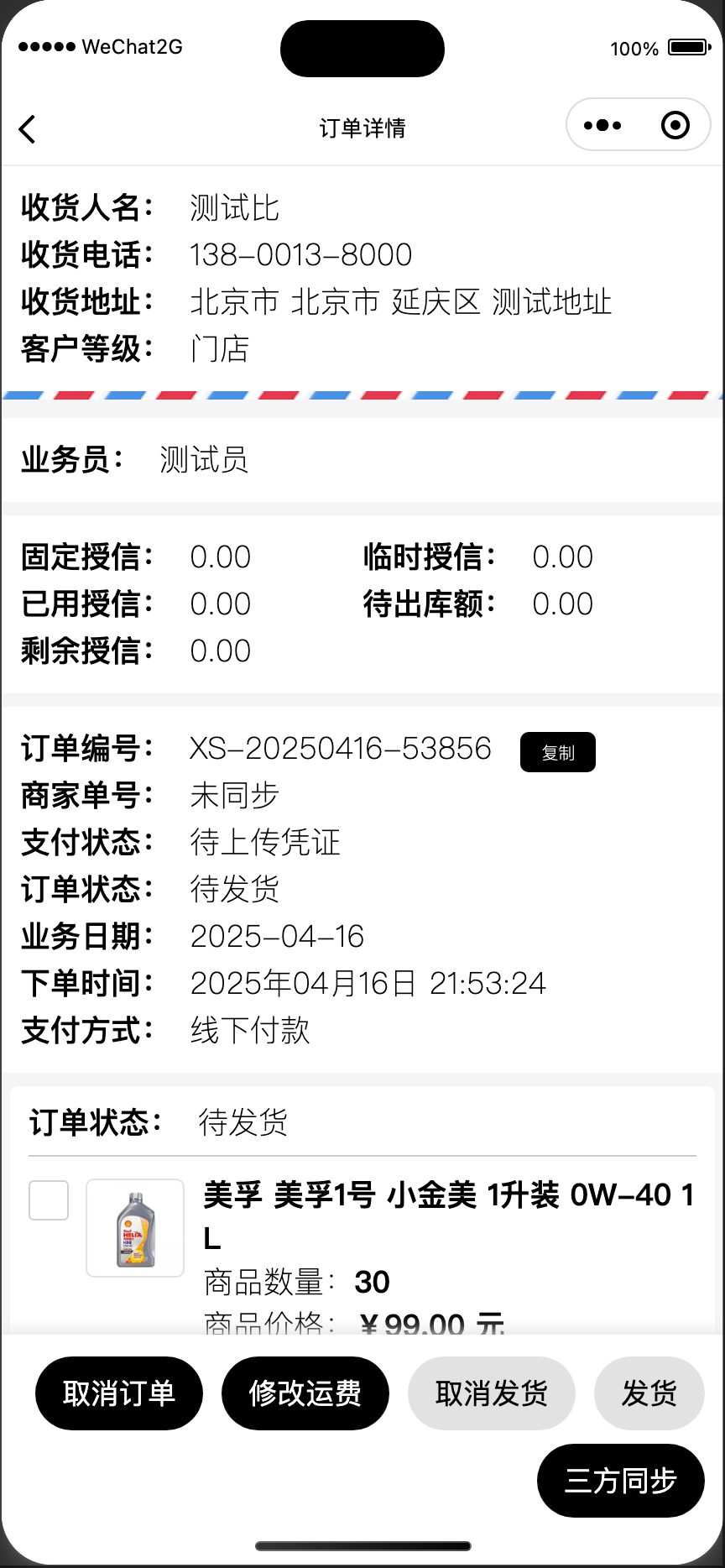Open the mini program more-options menu

pyautogui.click(x=602, y=126)
